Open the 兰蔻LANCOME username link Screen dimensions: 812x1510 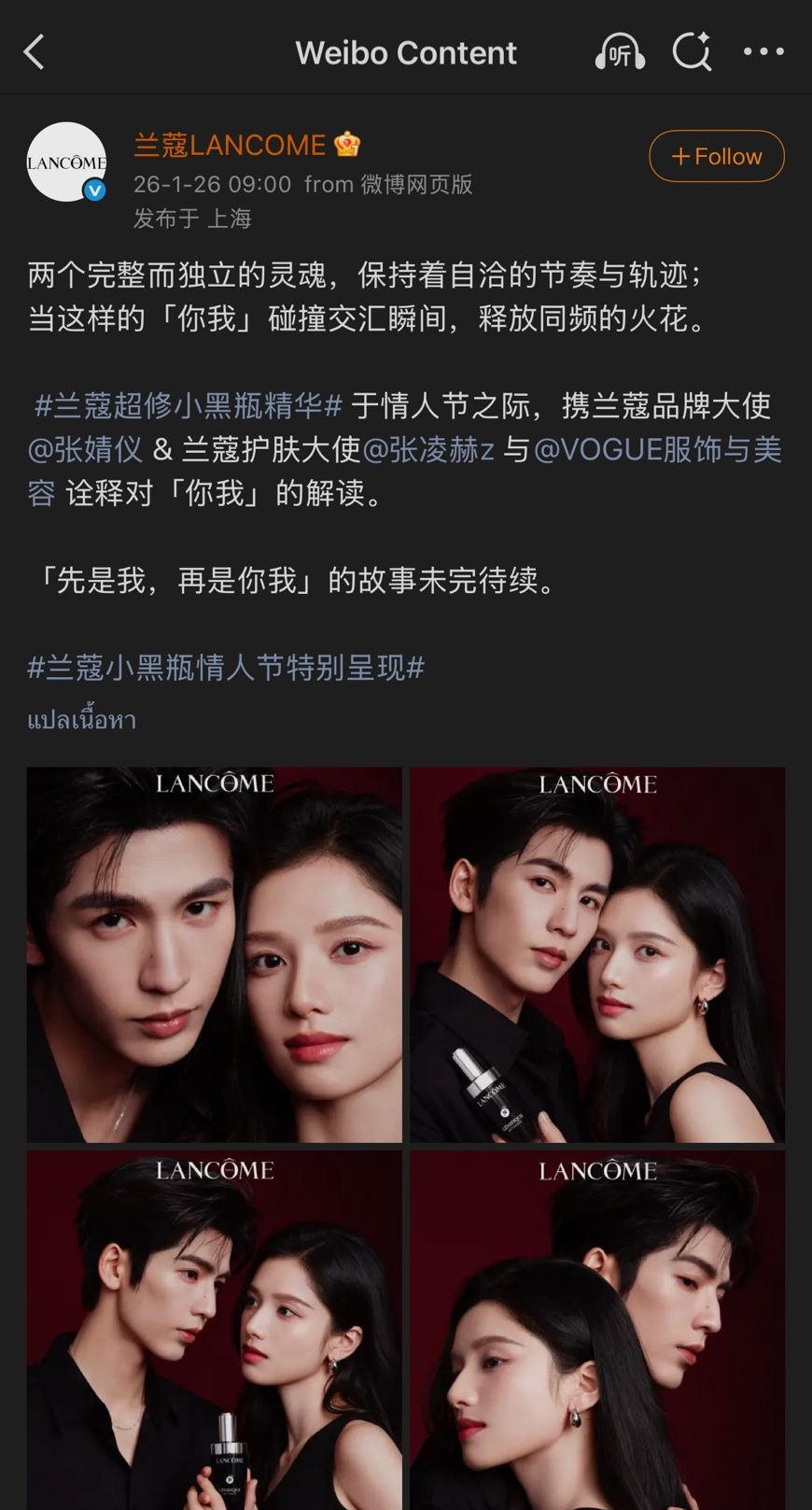coord(230,145)
